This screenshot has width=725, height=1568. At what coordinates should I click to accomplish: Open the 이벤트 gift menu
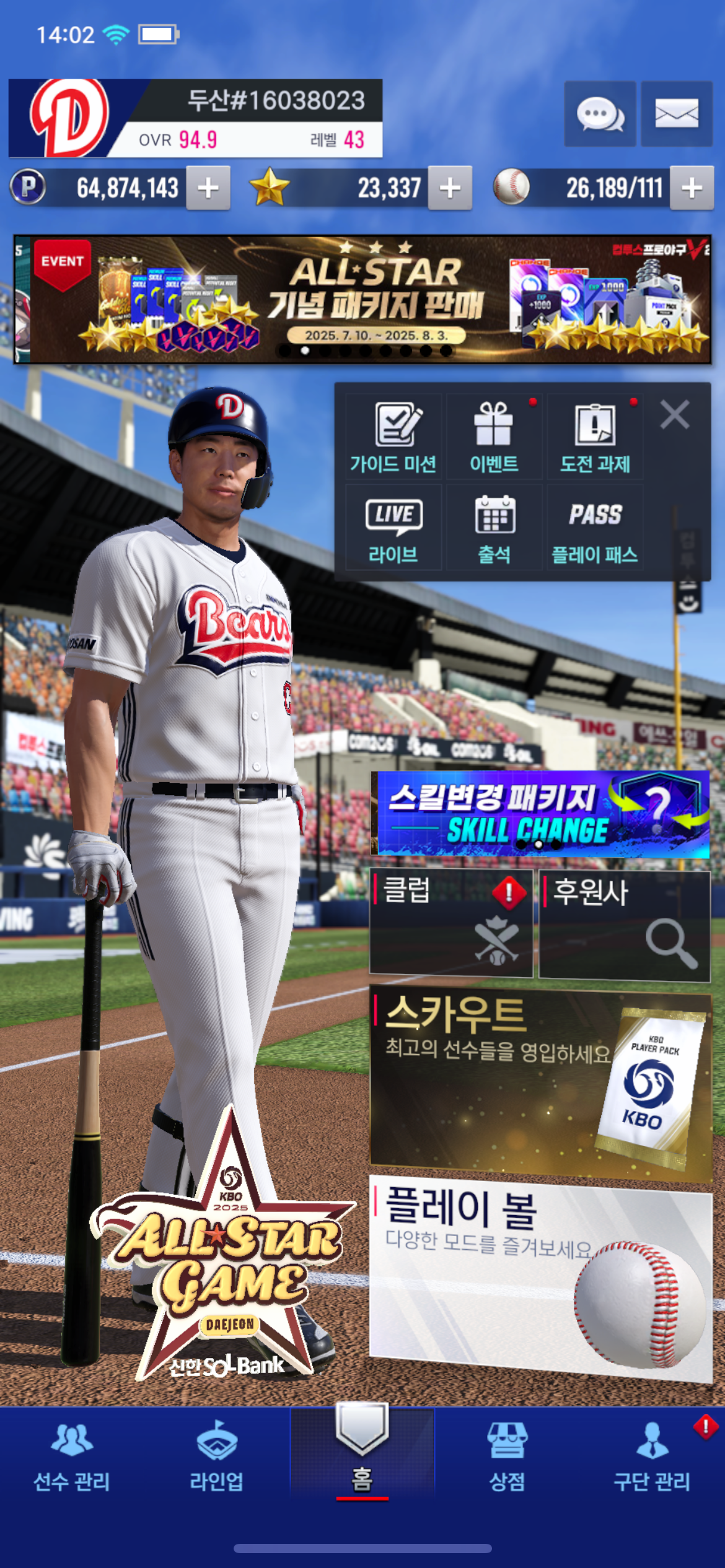pyautogui.click(x=494, y=437)
